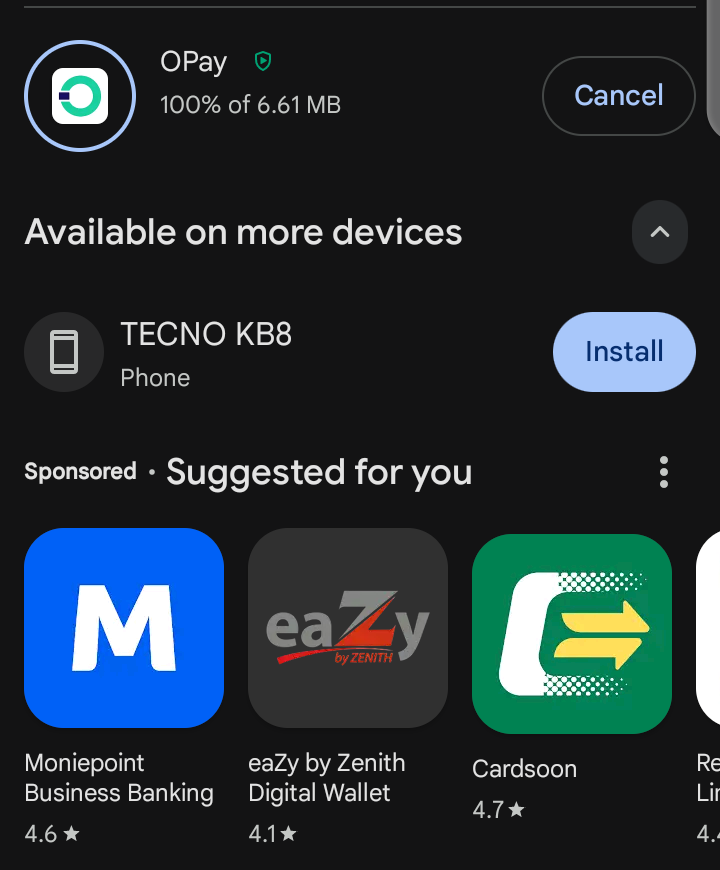Collapse the Available on more devices section

point(659,232)
